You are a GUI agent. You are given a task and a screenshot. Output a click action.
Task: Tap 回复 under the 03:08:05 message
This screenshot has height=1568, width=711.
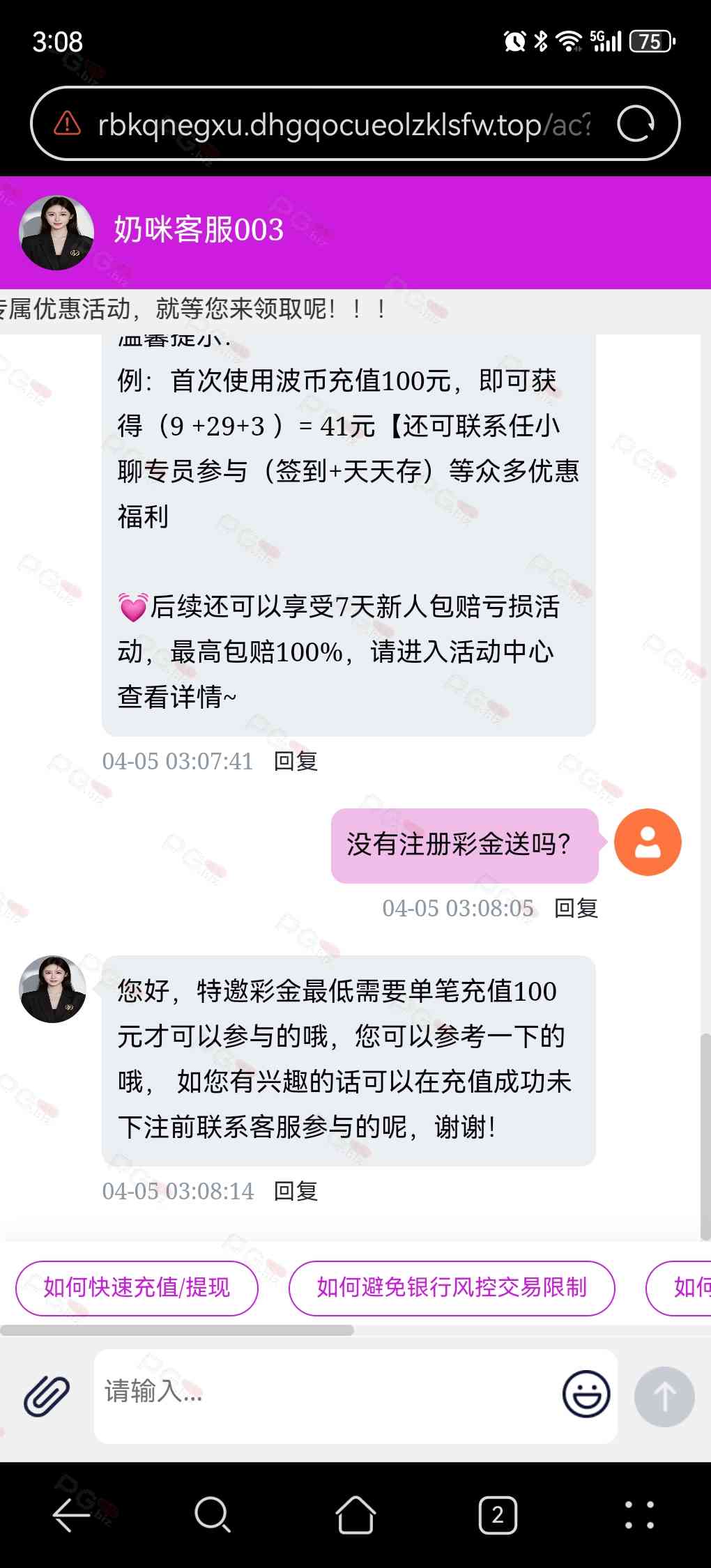click(x=576, y=908)
